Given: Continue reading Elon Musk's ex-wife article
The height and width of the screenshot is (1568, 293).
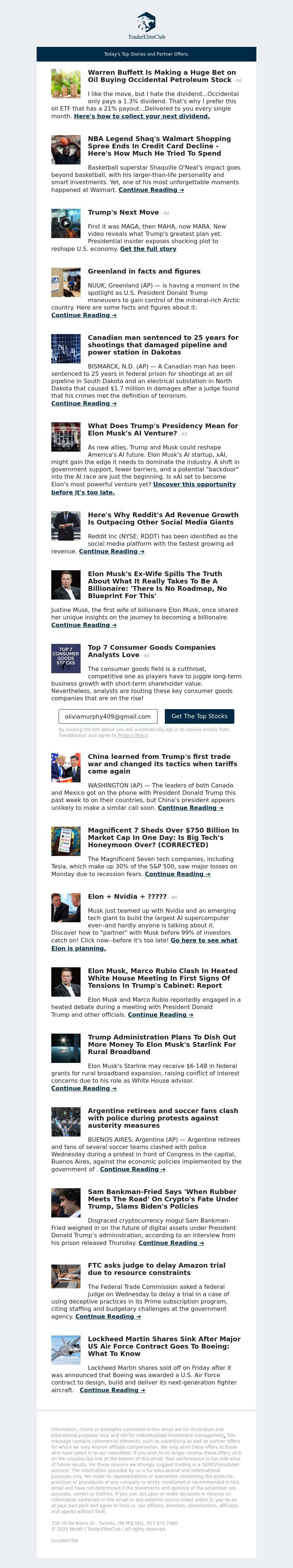Looking at the screenshot, I should tap(84, 625).
